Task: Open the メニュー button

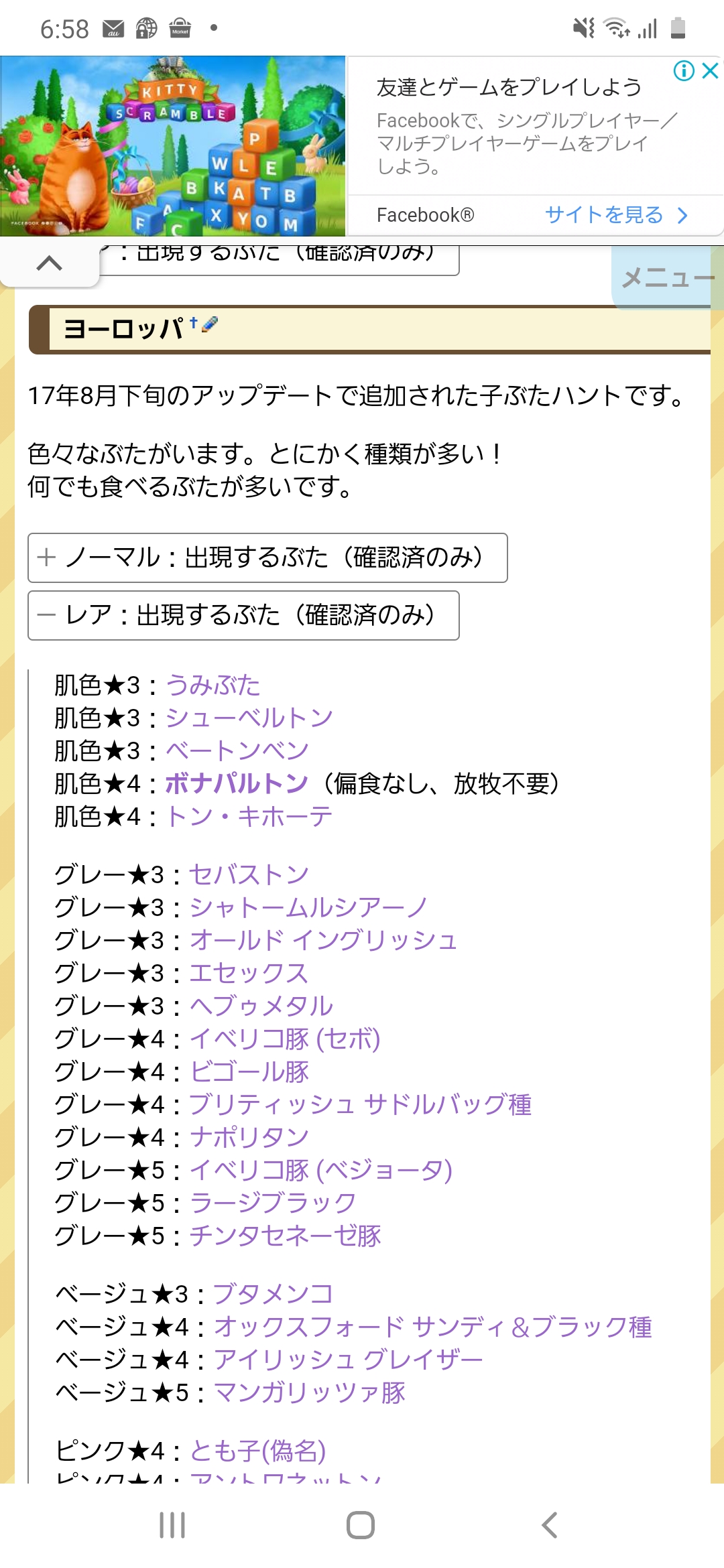Action: pyautogui.click(x=668, y=277)
